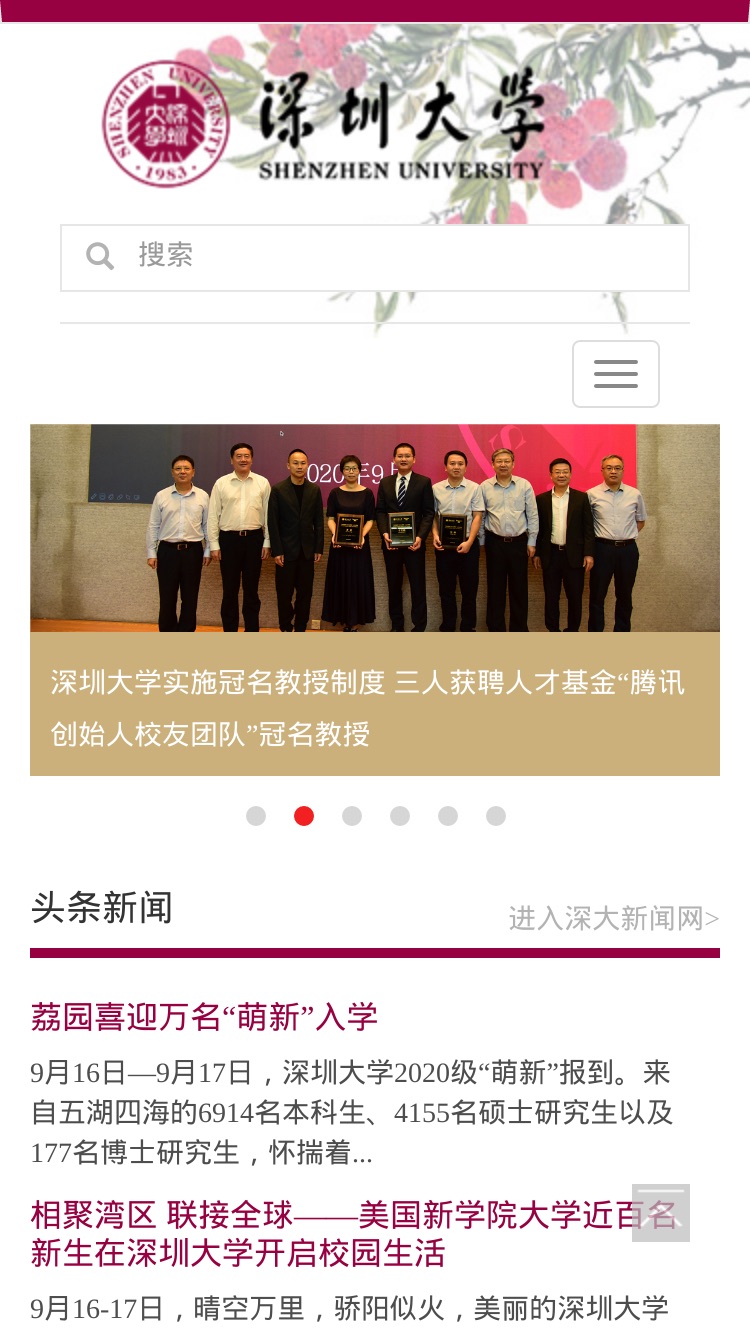Read the 荔园喜迎万名“萌新”入学 article
Screen dimensions: 750x1334
204,1017
